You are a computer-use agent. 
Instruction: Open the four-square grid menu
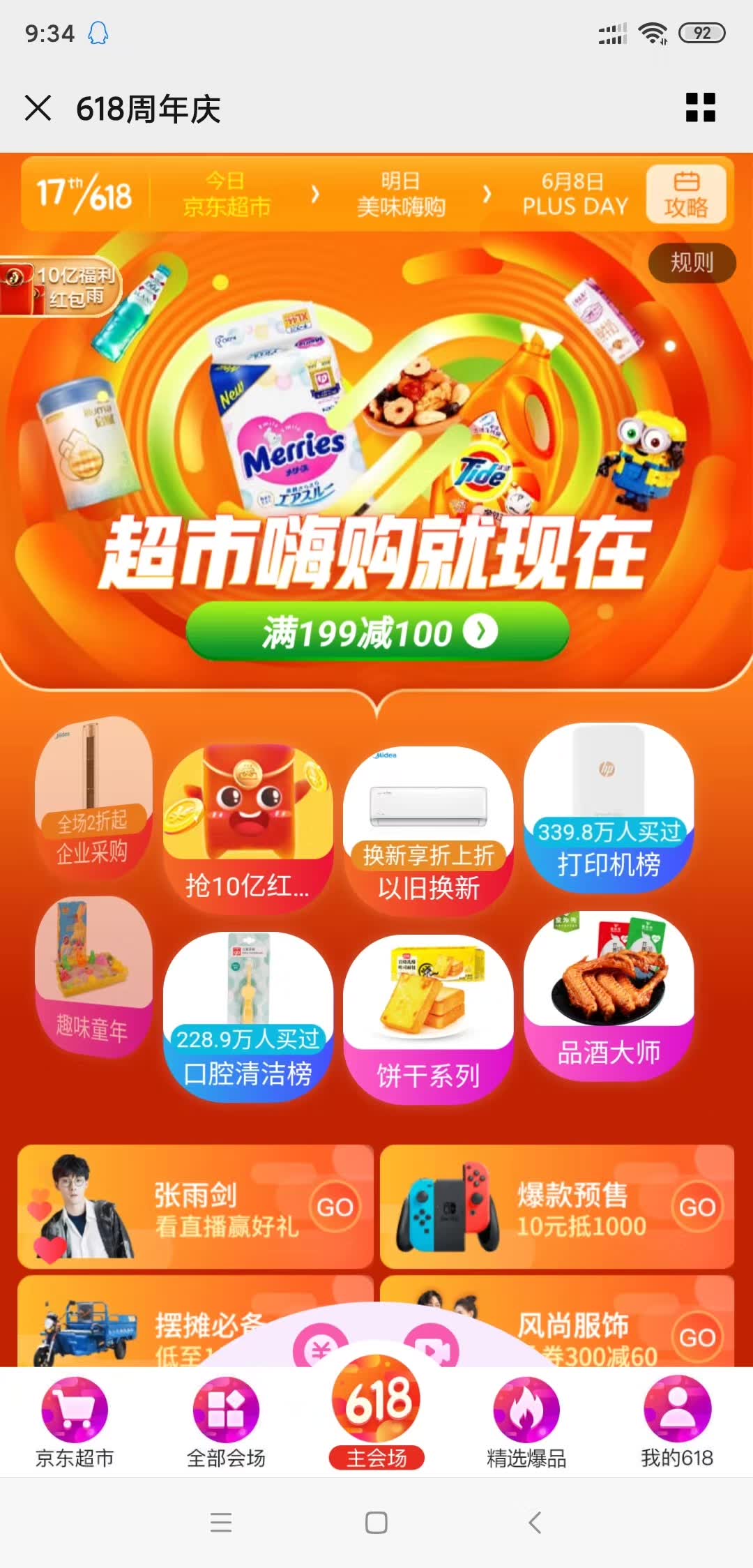pyautogui.click(x=700, y=107)
